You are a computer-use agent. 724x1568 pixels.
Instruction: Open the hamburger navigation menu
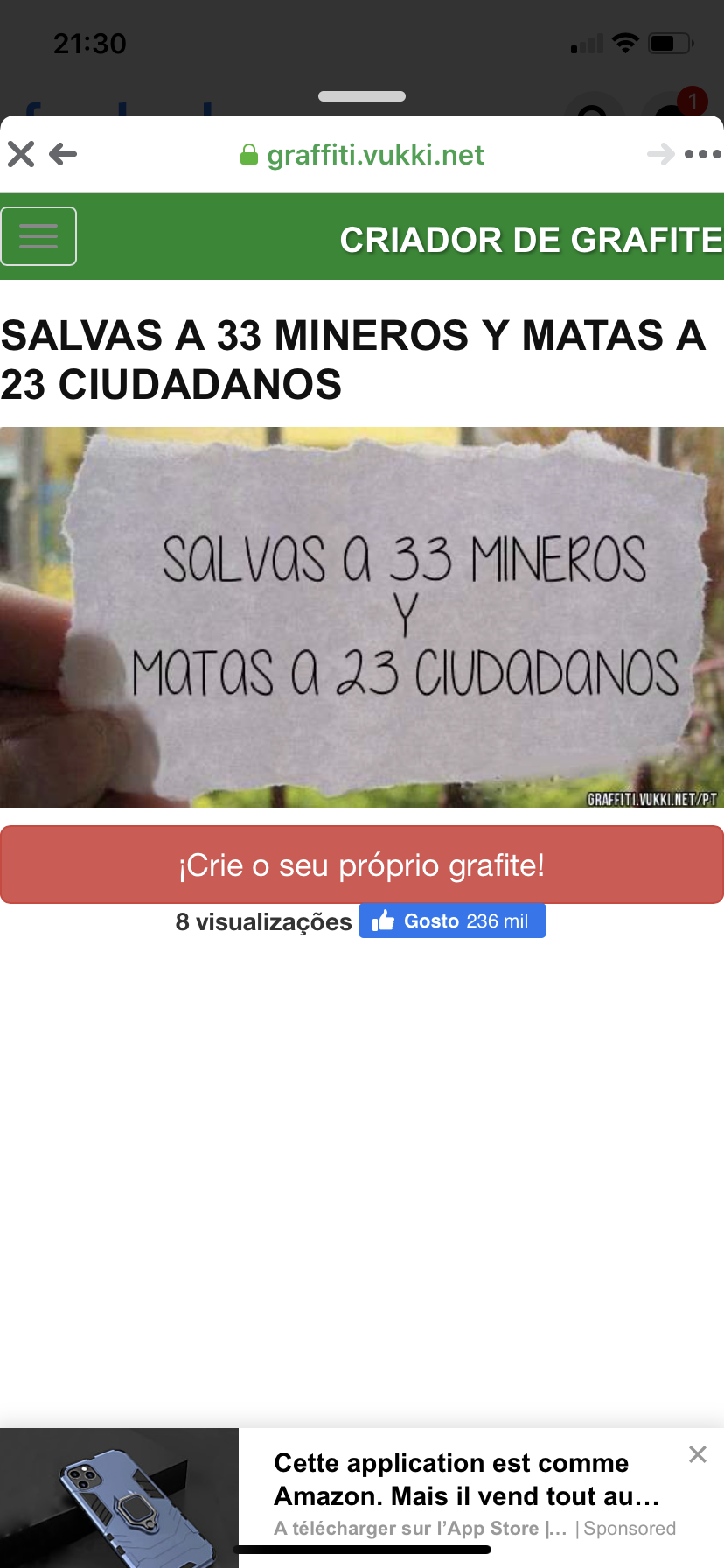click(38, 236)
